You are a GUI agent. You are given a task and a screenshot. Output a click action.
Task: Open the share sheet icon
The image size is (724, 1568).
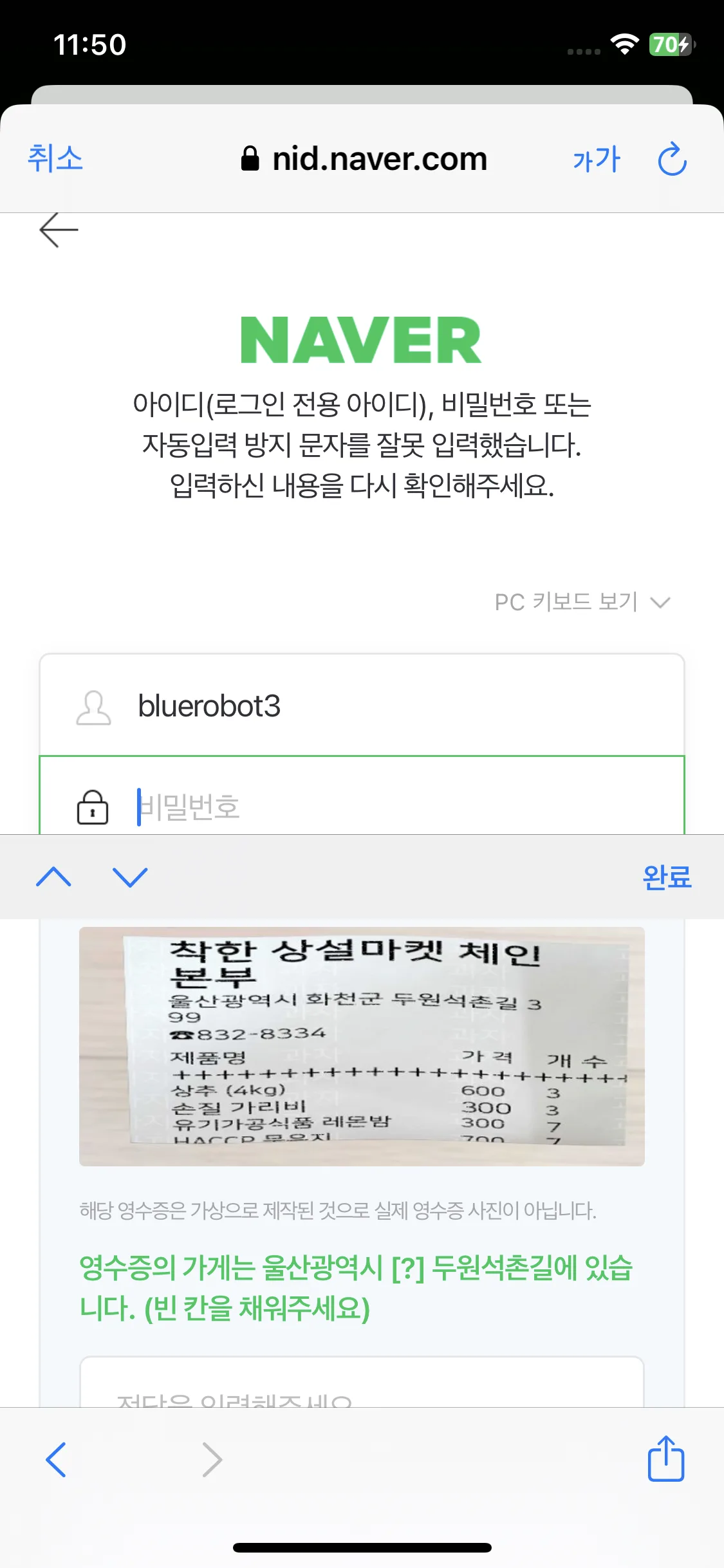point(665,1459)
